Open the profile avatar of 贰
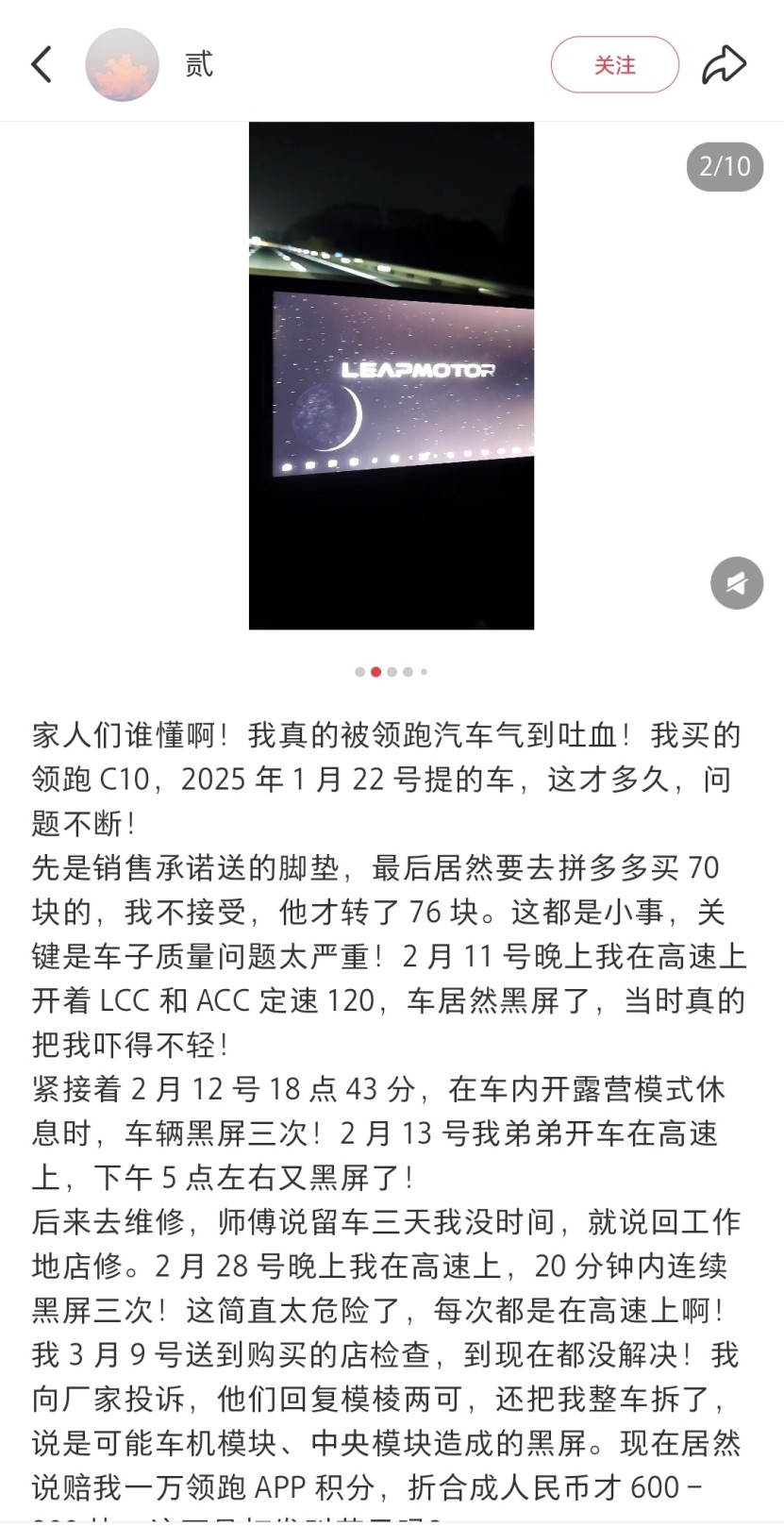The height and width of the screenshot is (1527, 784). tap(122, 65)
